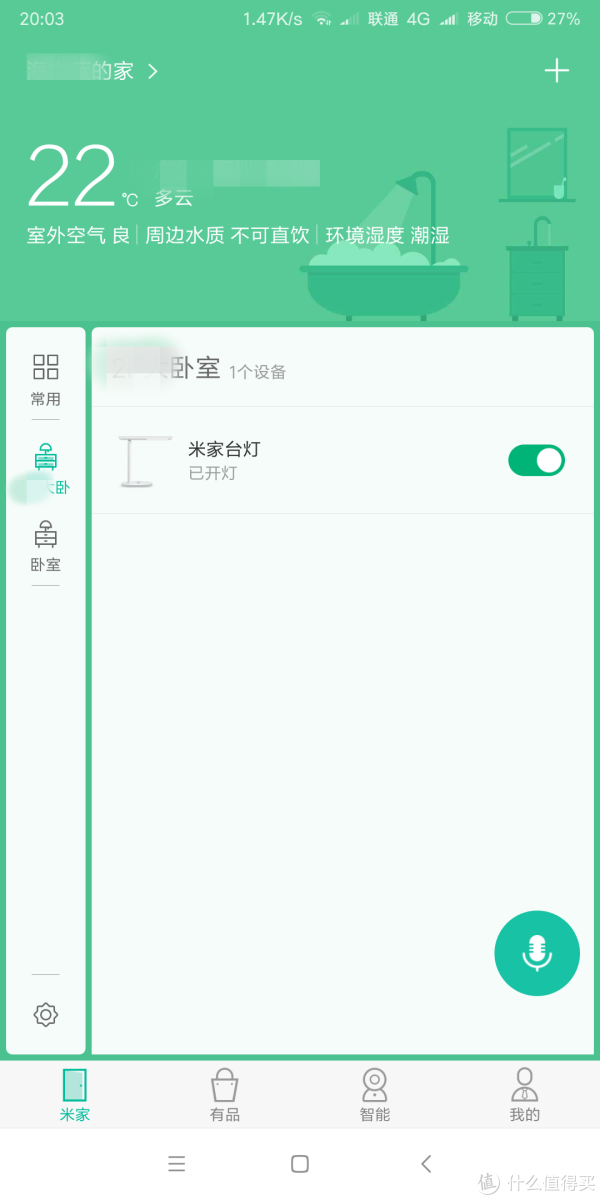The height and width of the screenshot is (1200, 600).
Task: Select the 卧室 room in sidebar
Action: 46,547
